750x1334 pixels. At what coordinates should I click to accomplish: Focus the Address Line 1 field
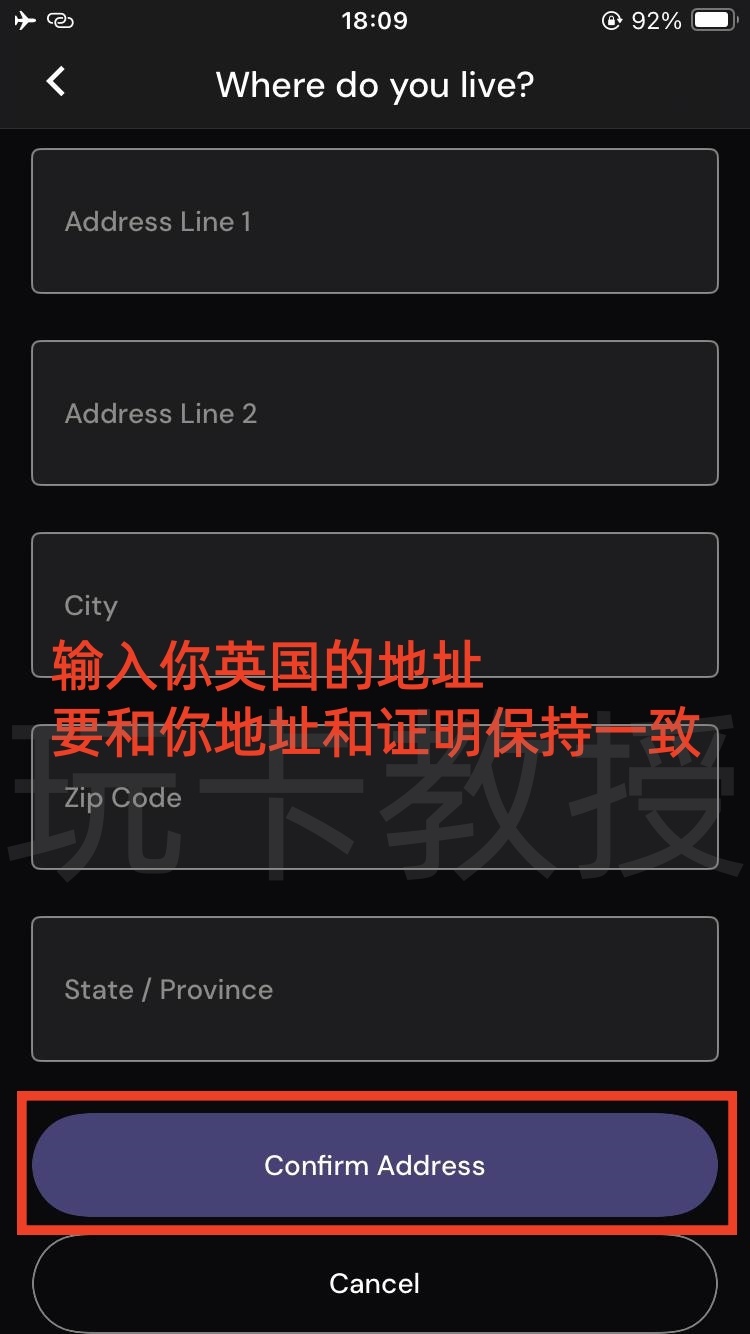point(375,221)
